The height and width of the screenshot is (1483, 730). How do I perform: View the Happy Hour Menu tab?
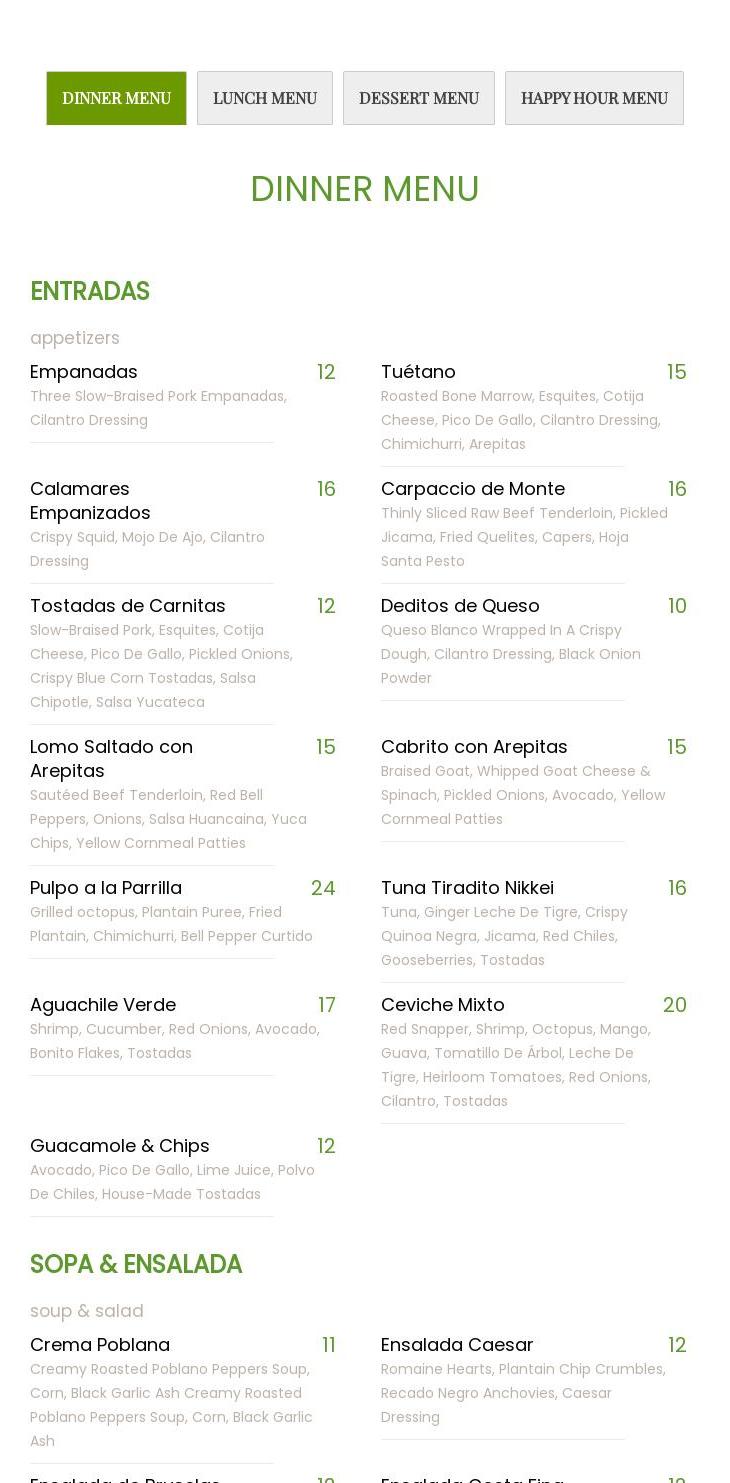coord(594,98)
